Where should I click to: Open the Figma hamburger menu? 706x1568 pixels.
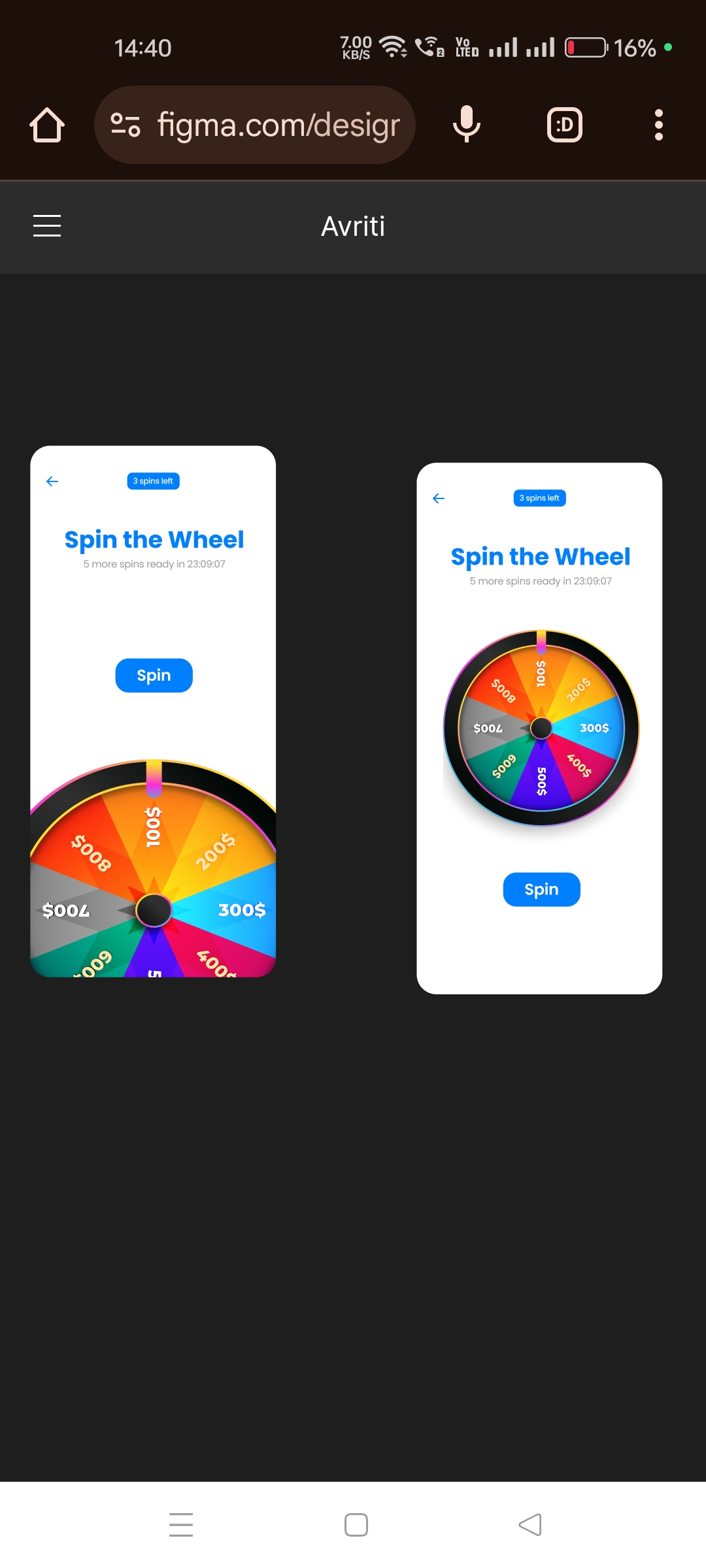(47, 226)
